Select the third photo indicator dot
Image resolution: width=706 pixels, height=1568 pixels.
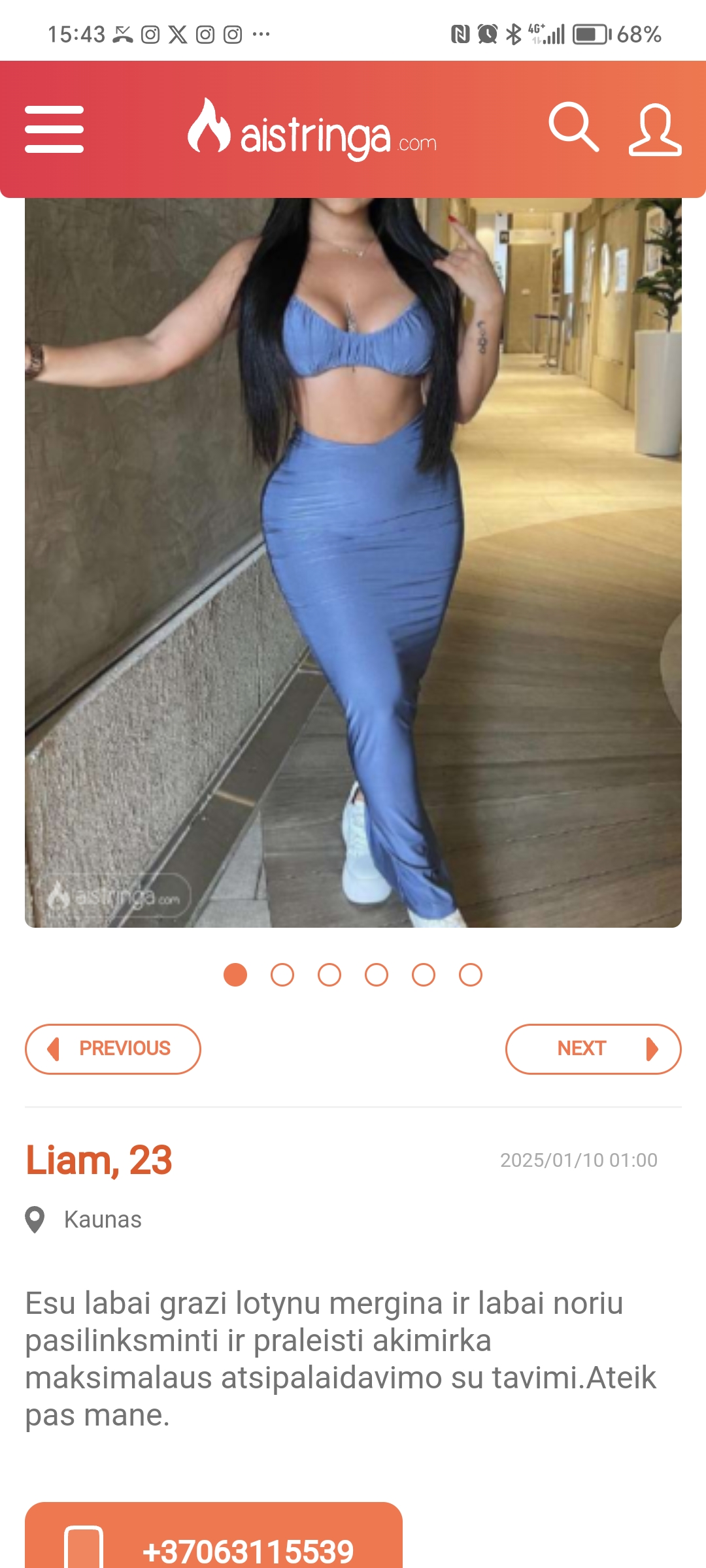click(x=329, y=975)
